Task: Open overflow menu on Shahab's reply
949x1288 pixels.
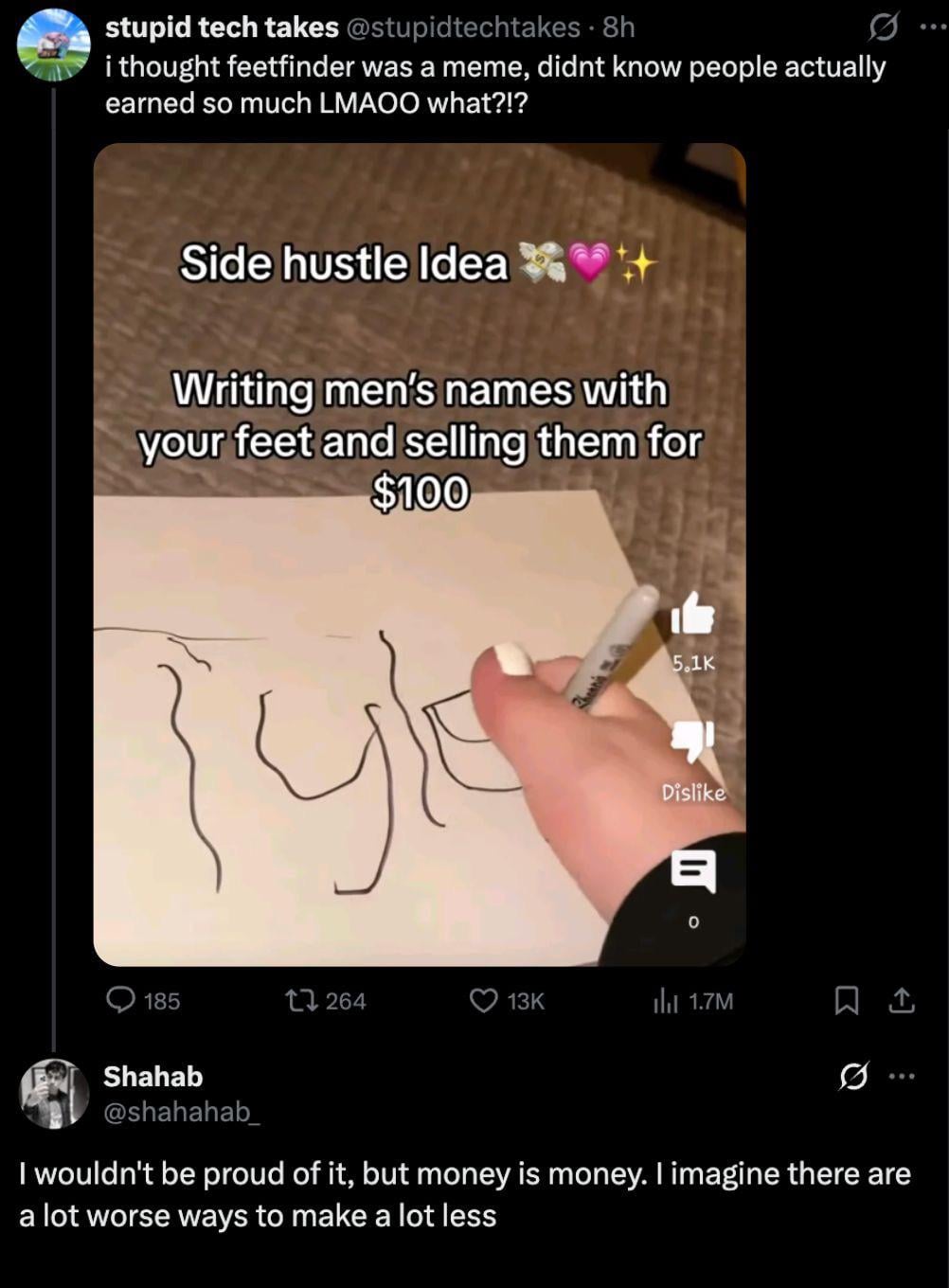Action: [x=902, y=1076]
